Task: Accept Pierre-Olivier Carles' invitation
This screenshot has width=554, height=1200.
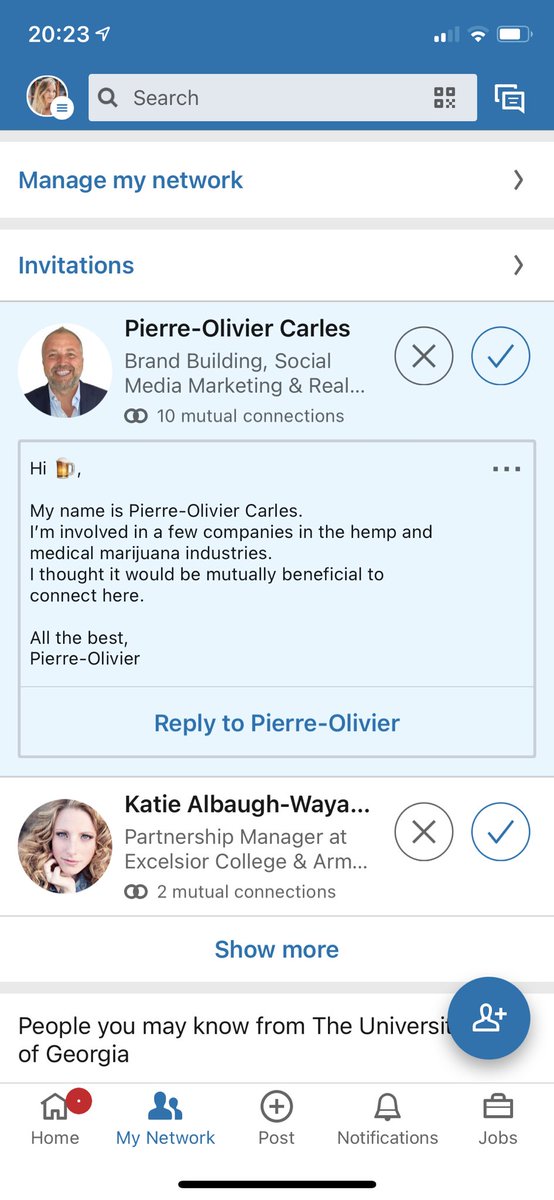Action: [500, 356]
